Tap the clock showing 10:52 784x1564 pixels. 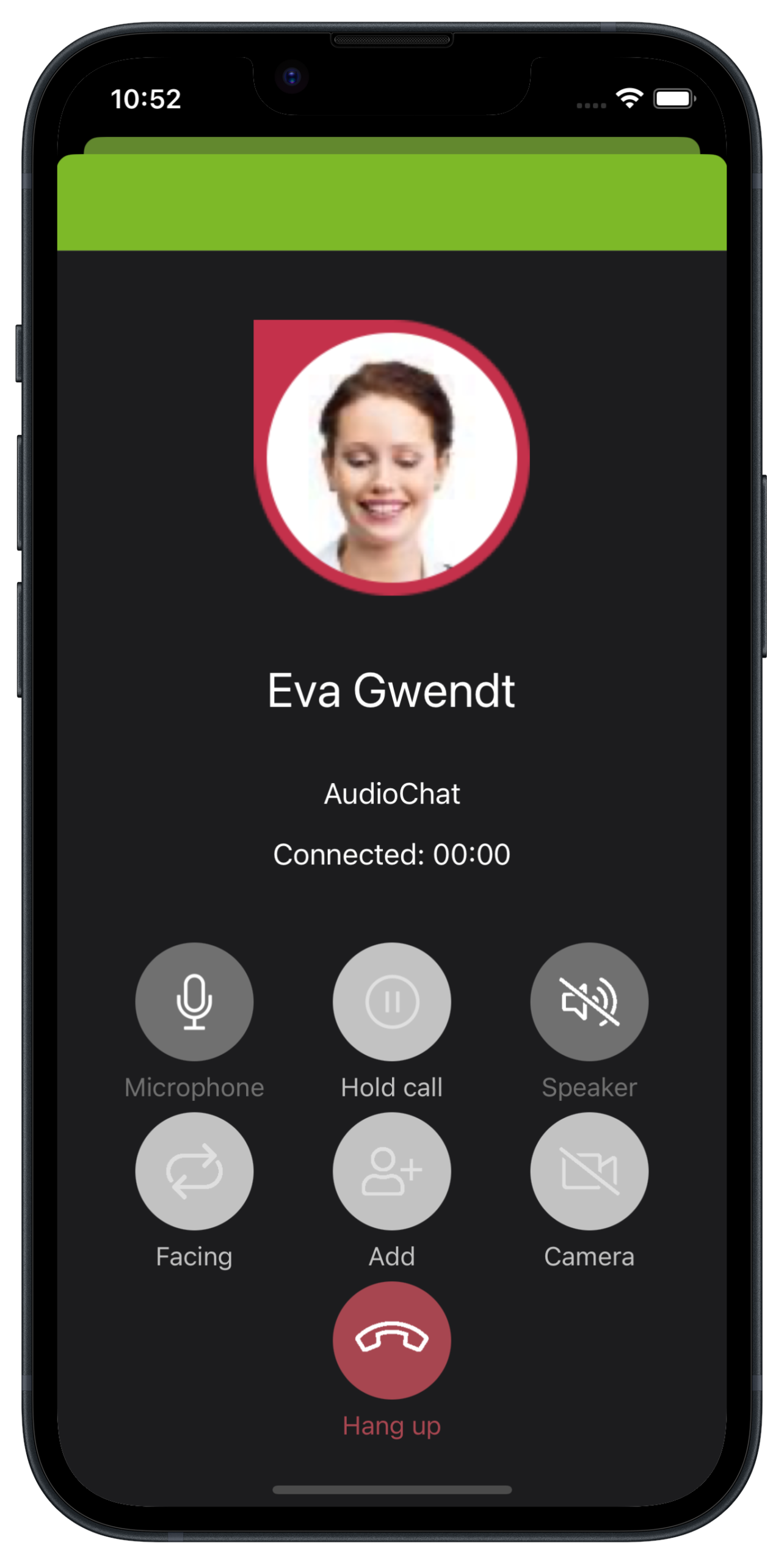coord(145,98)
